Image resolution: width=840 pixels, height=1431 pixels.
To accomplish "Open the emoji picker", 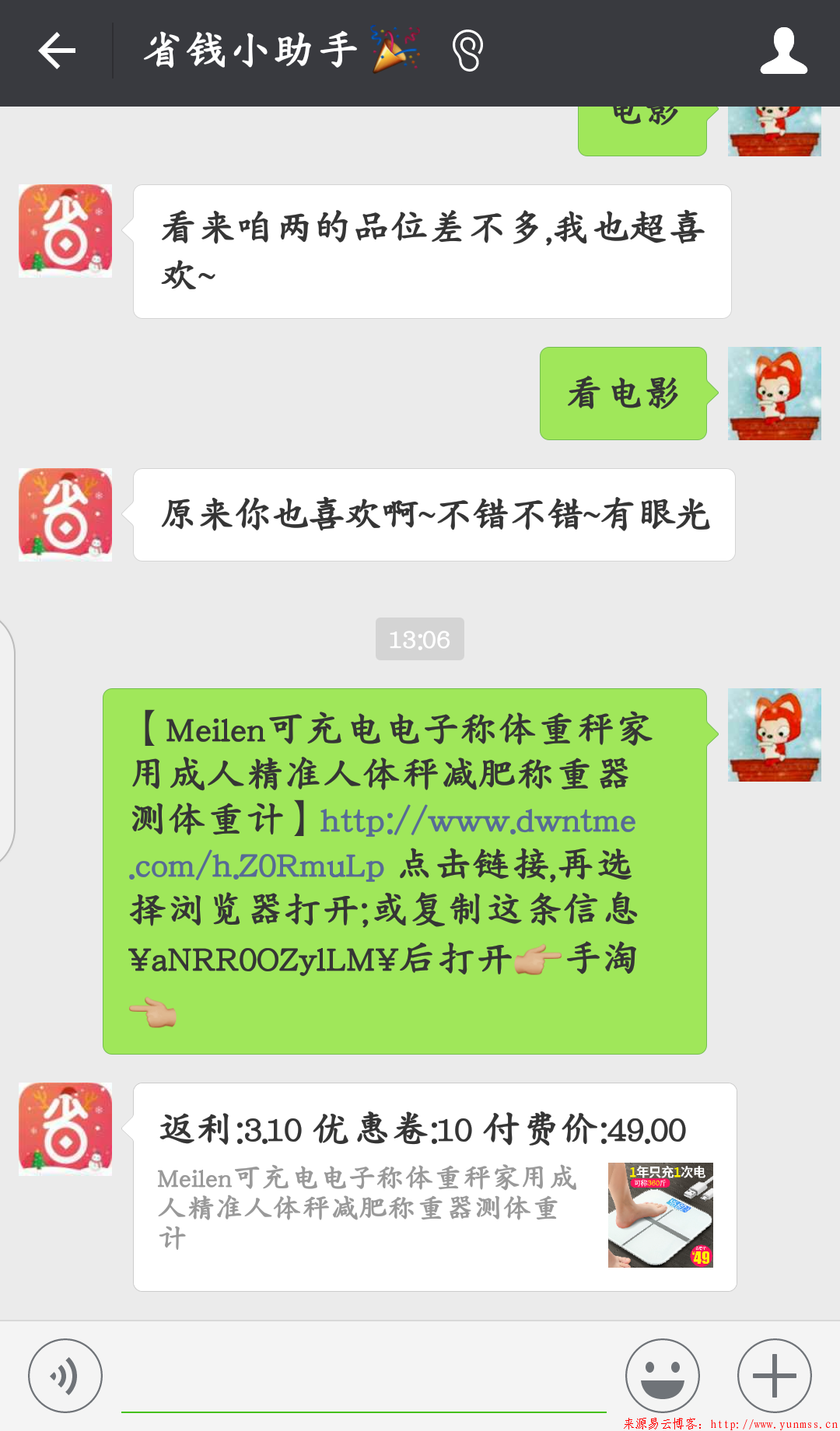I will coord(663,1376).
